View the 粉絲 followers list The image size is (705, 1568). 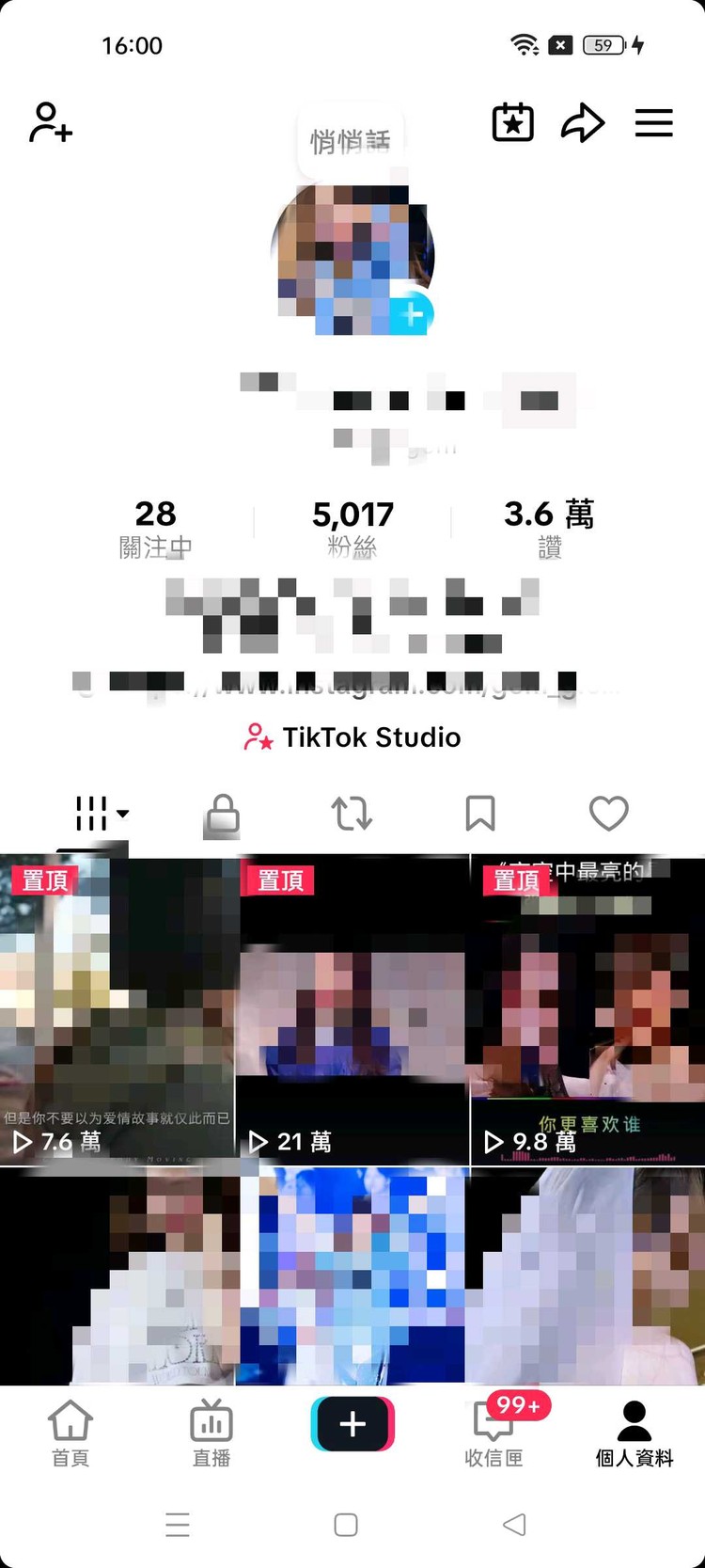352,528
